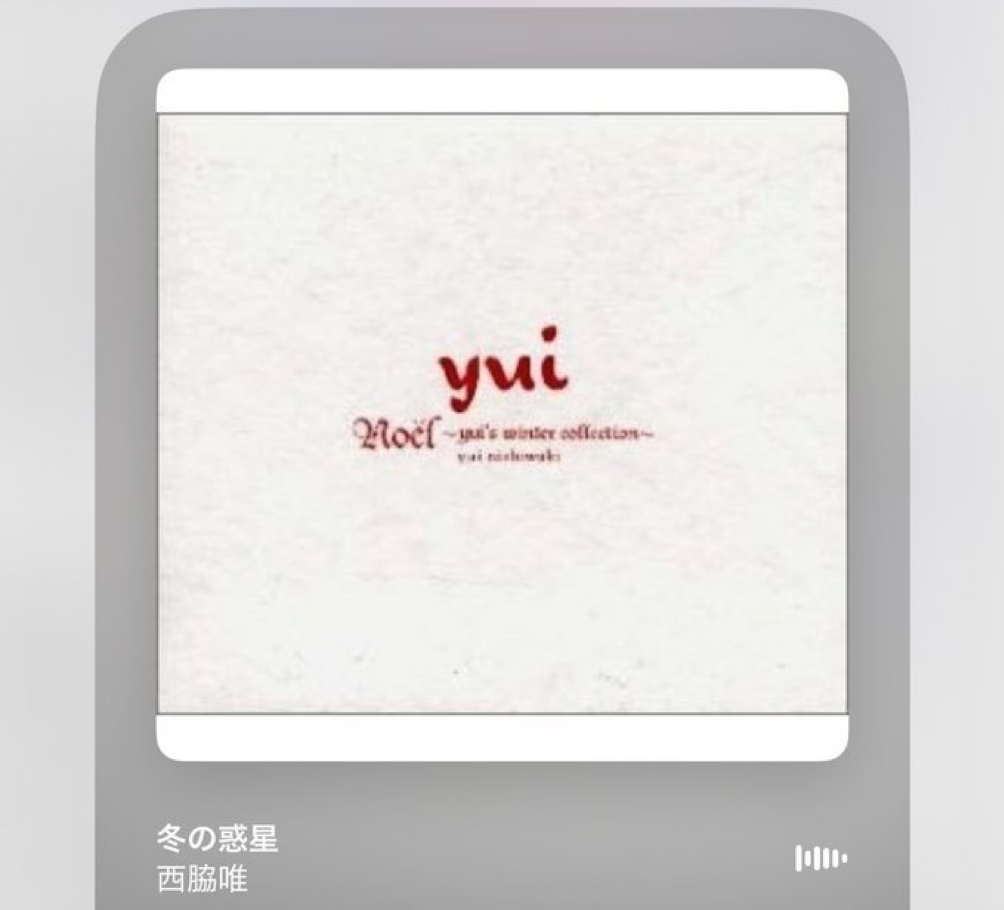The width and height of the screenshot is (1004, 910).
Task: Open the Noël album artwork
Action: (x=502, y=414)
